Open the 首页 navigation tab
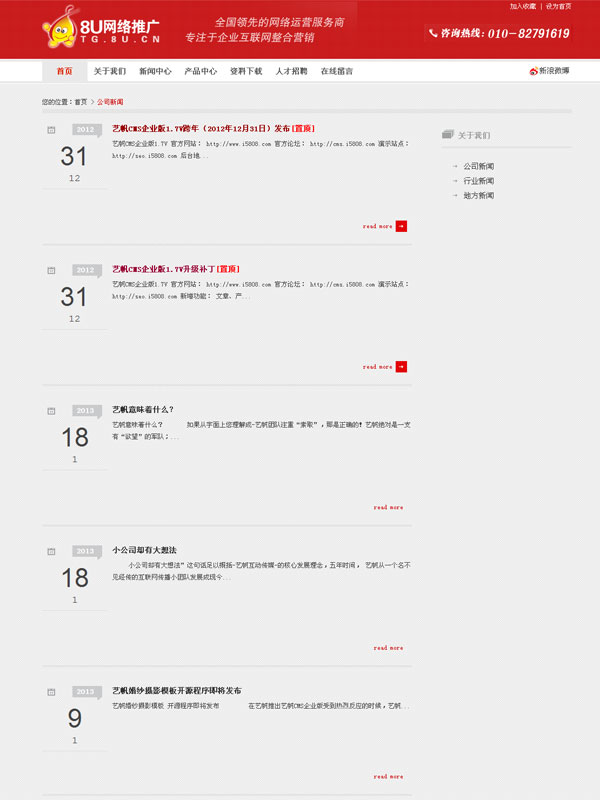 click(x=64, y=72)
